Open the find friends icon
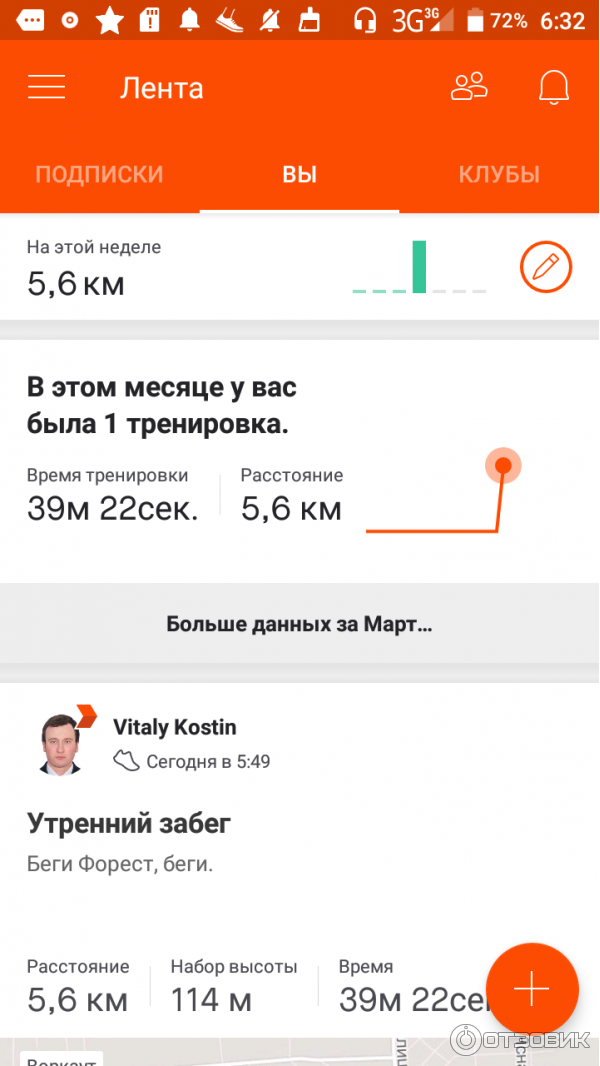Screen dimensions: 600x1066 469,87
